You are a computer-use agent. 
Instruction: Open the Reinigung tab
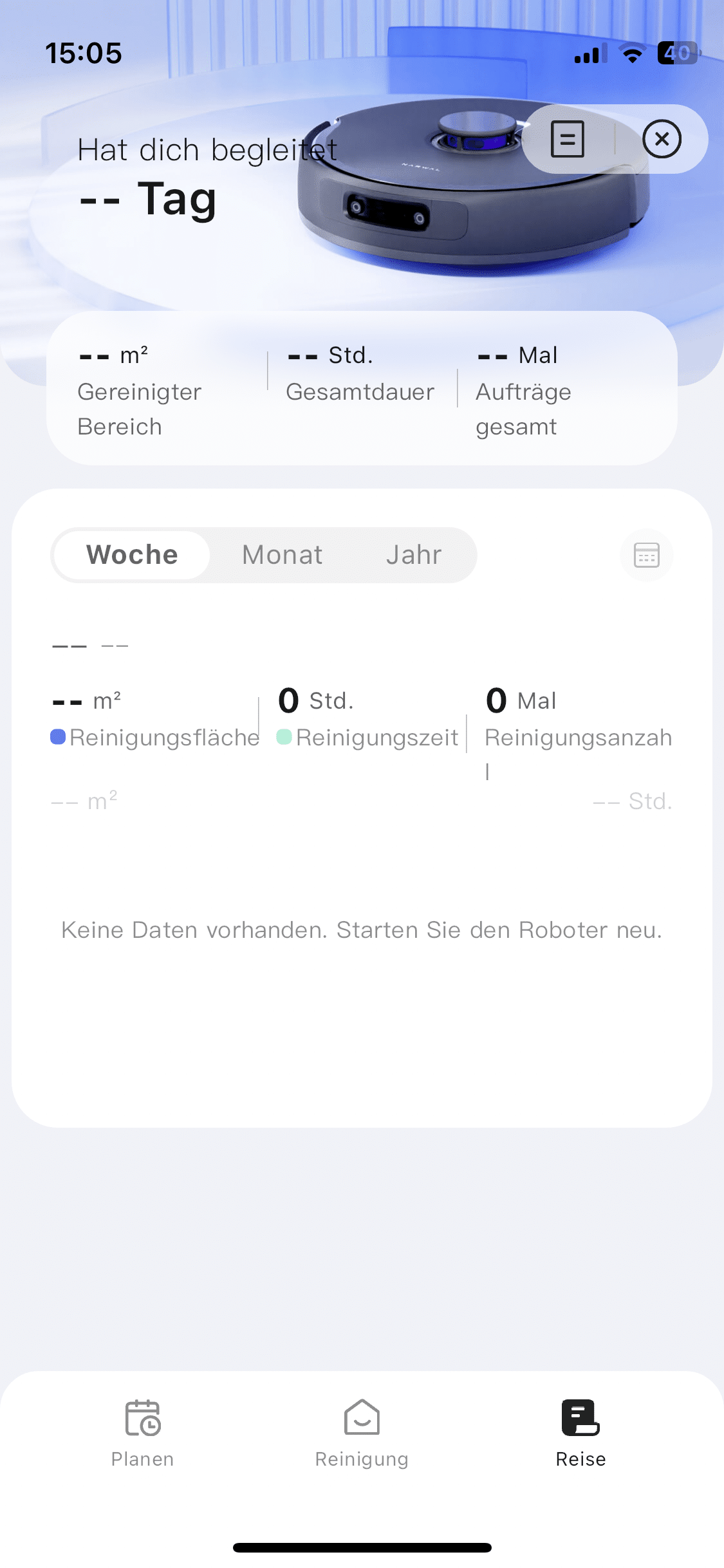coord(362,1433)
